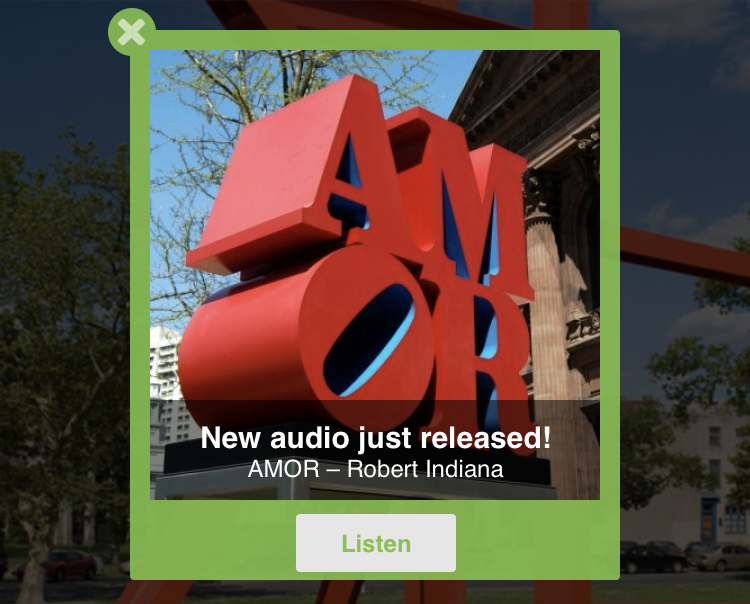Tap the Listen button
This screenshot has width=750, height=604.
[376, 543]
